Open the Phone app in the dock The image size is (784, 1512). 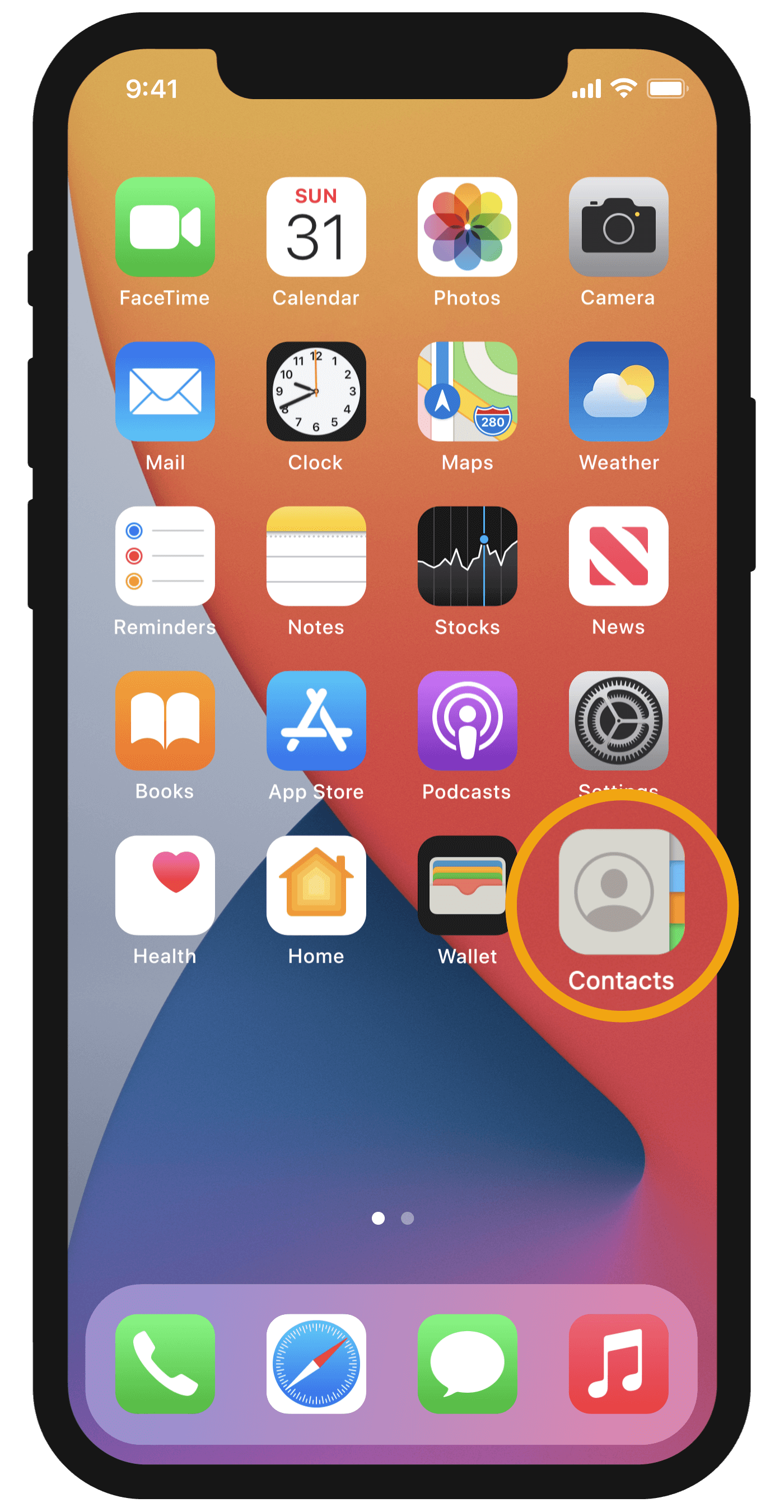[x=165, y=1364]
